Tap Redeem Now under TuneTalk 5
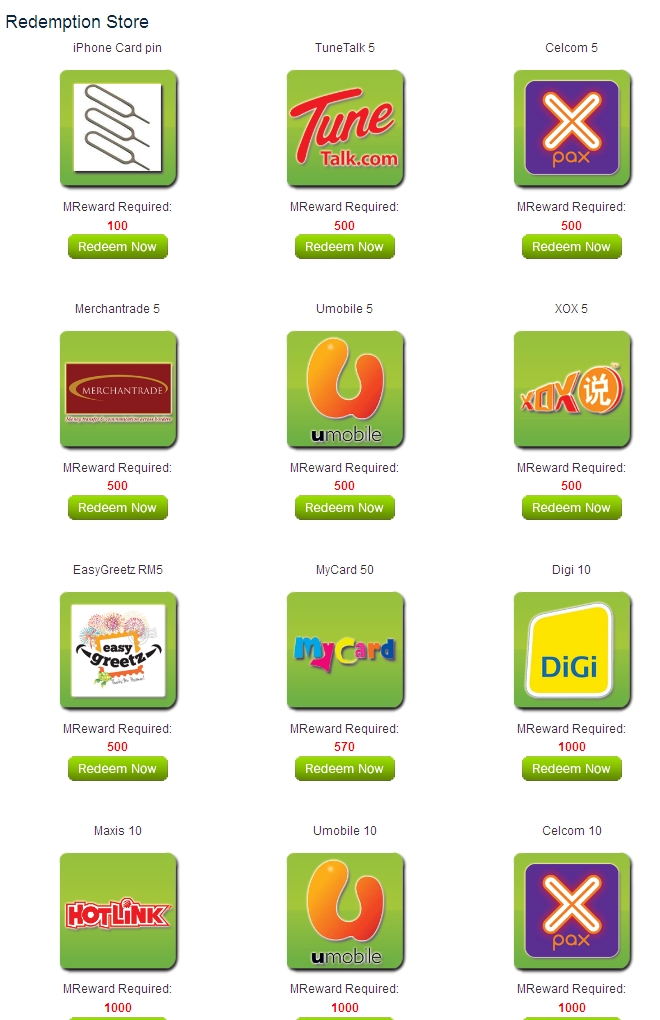The image size is (660, 1020). [344, 247]
